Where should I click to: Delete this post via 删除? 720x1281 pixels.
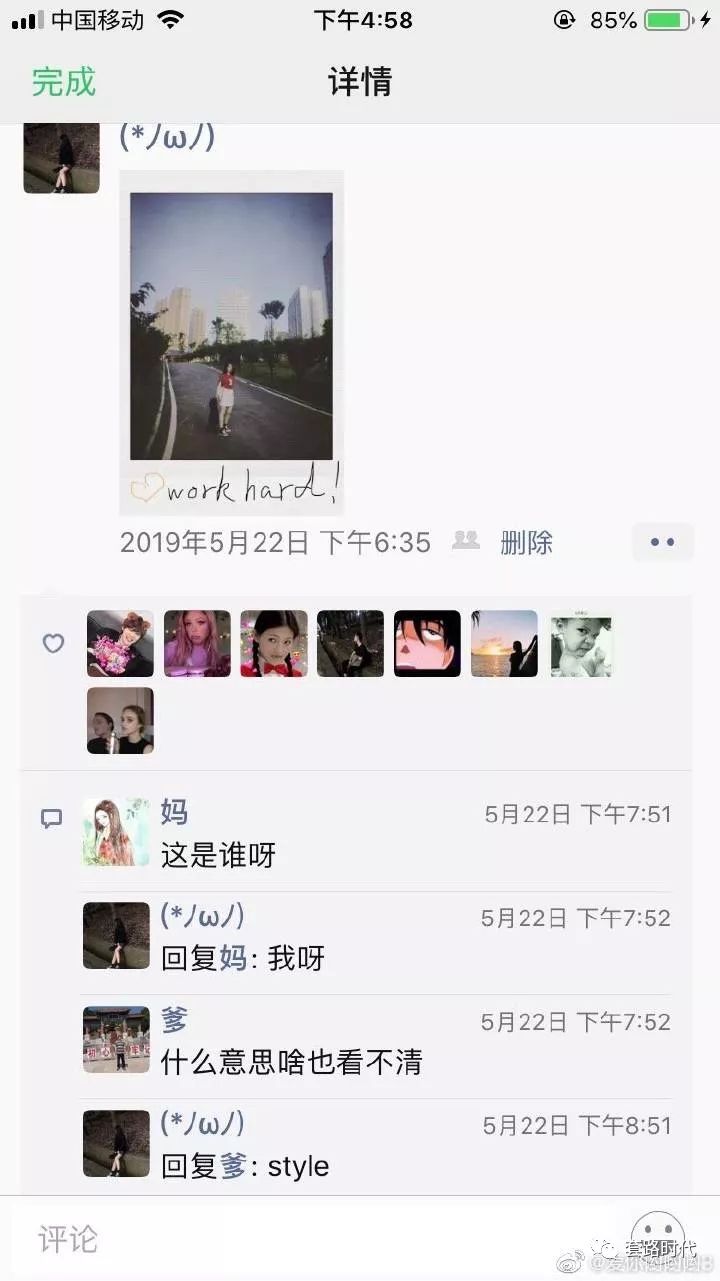coord(526,543)
